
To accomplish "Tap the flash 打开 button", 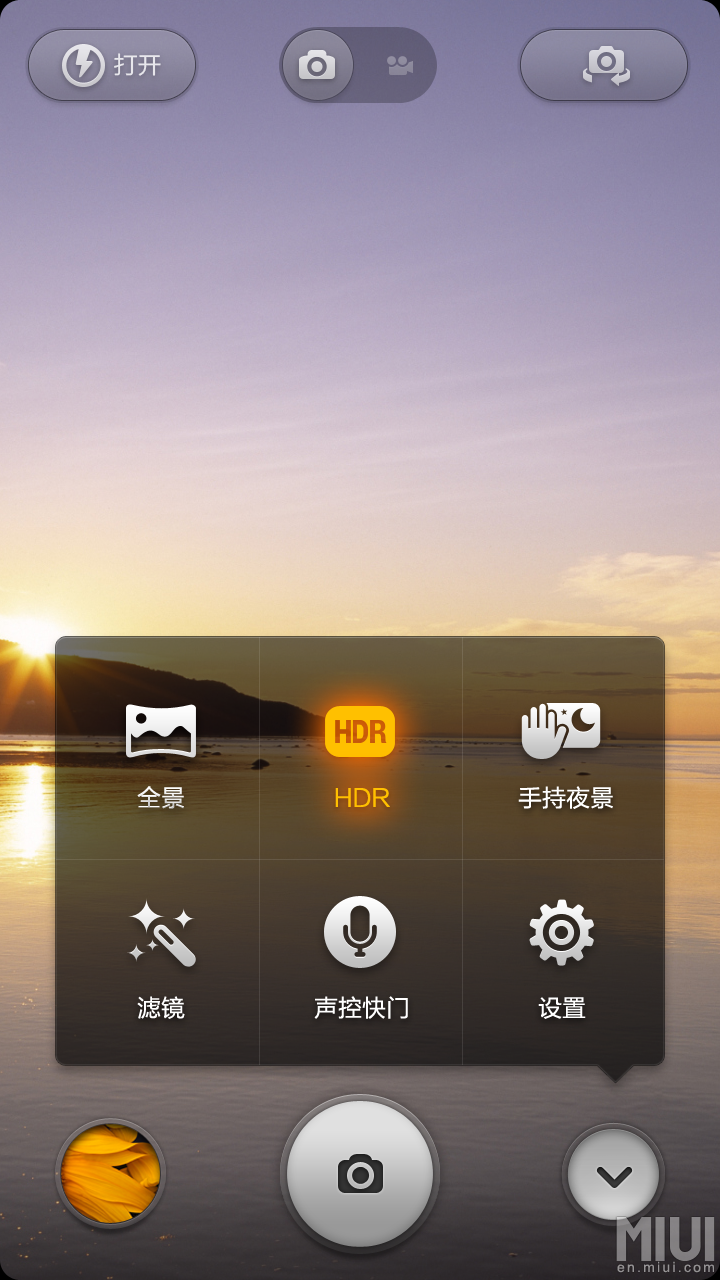I will pyautogui.click(x=112, y=65).
